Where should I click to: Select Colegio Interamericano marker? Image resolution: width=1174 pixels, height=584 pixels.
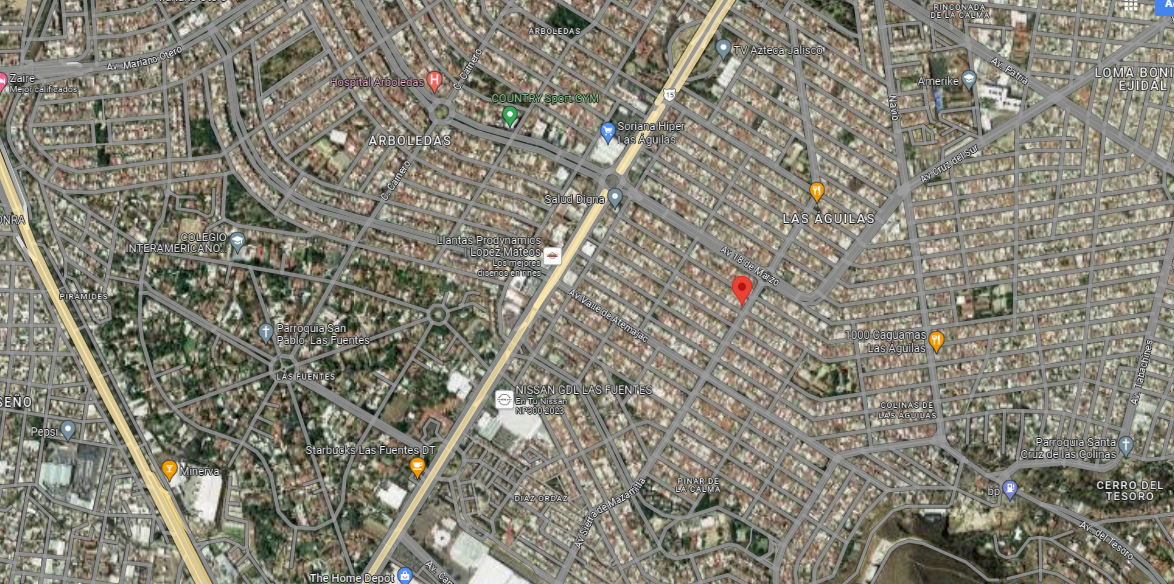coord(237,241)
